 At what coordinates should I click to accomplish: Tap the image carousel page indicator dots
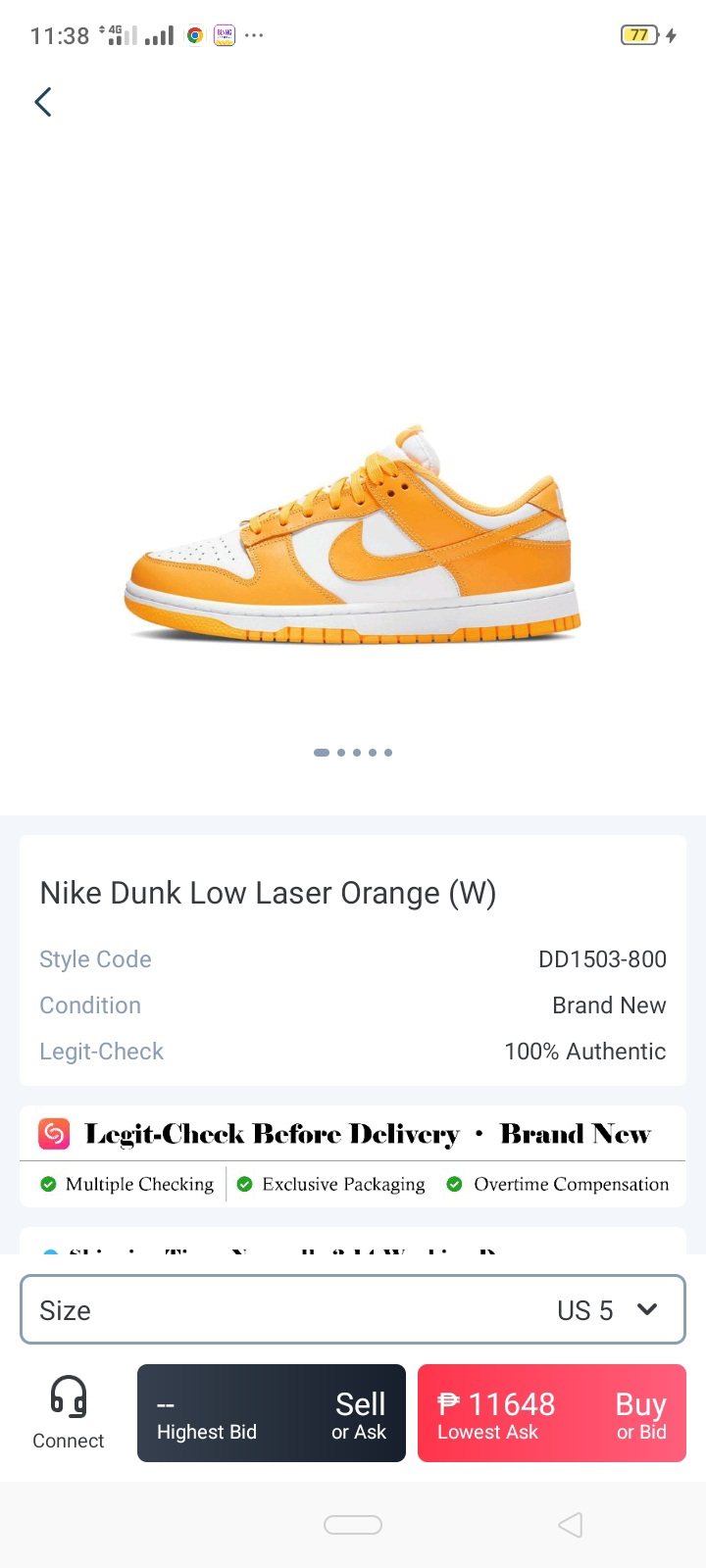tap(353, 753)
